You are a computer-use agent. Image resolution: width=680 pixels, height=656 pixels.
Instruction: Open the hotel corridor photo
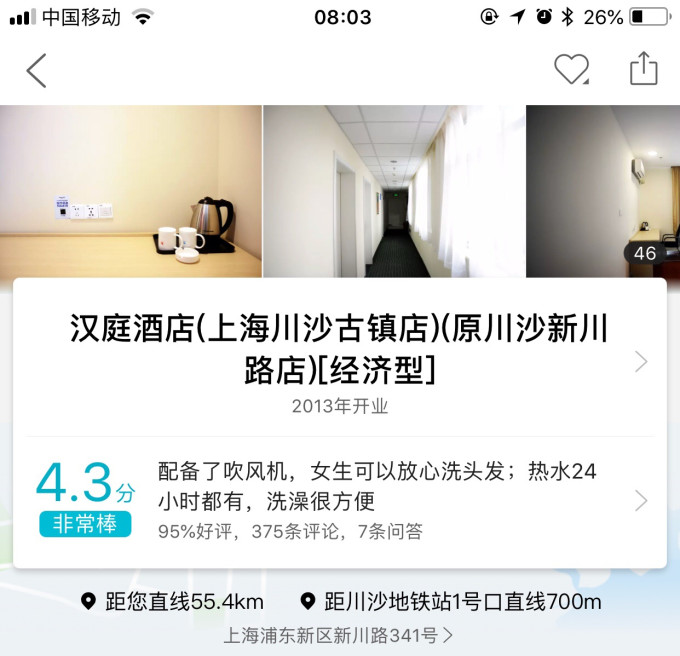click(x=393, y=192)
